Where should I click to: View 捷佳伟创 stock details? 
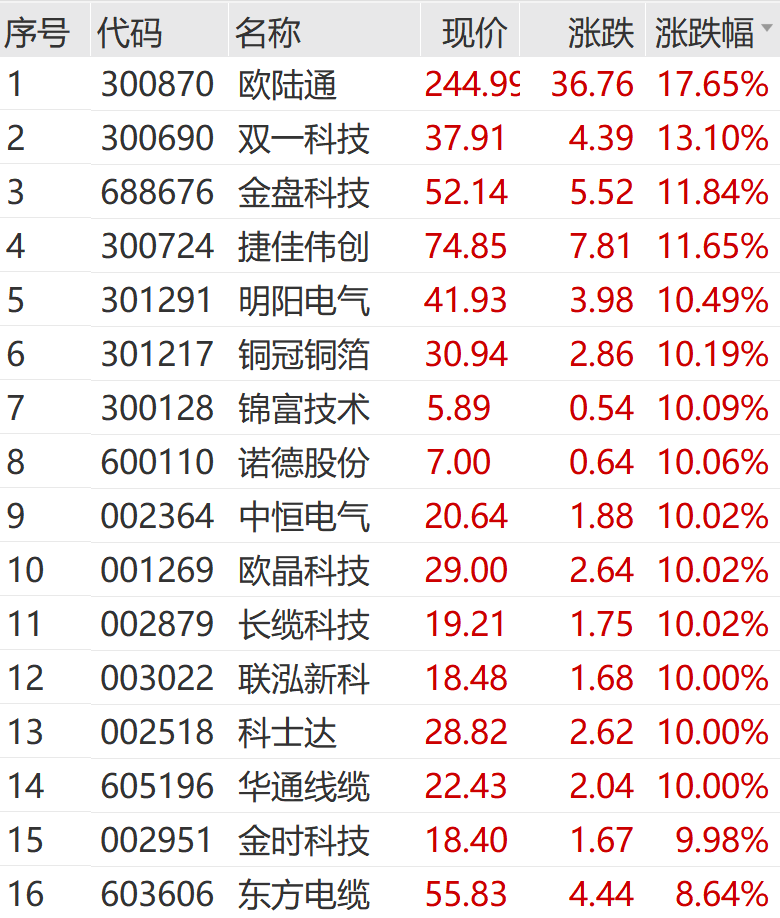coord(304,247)
